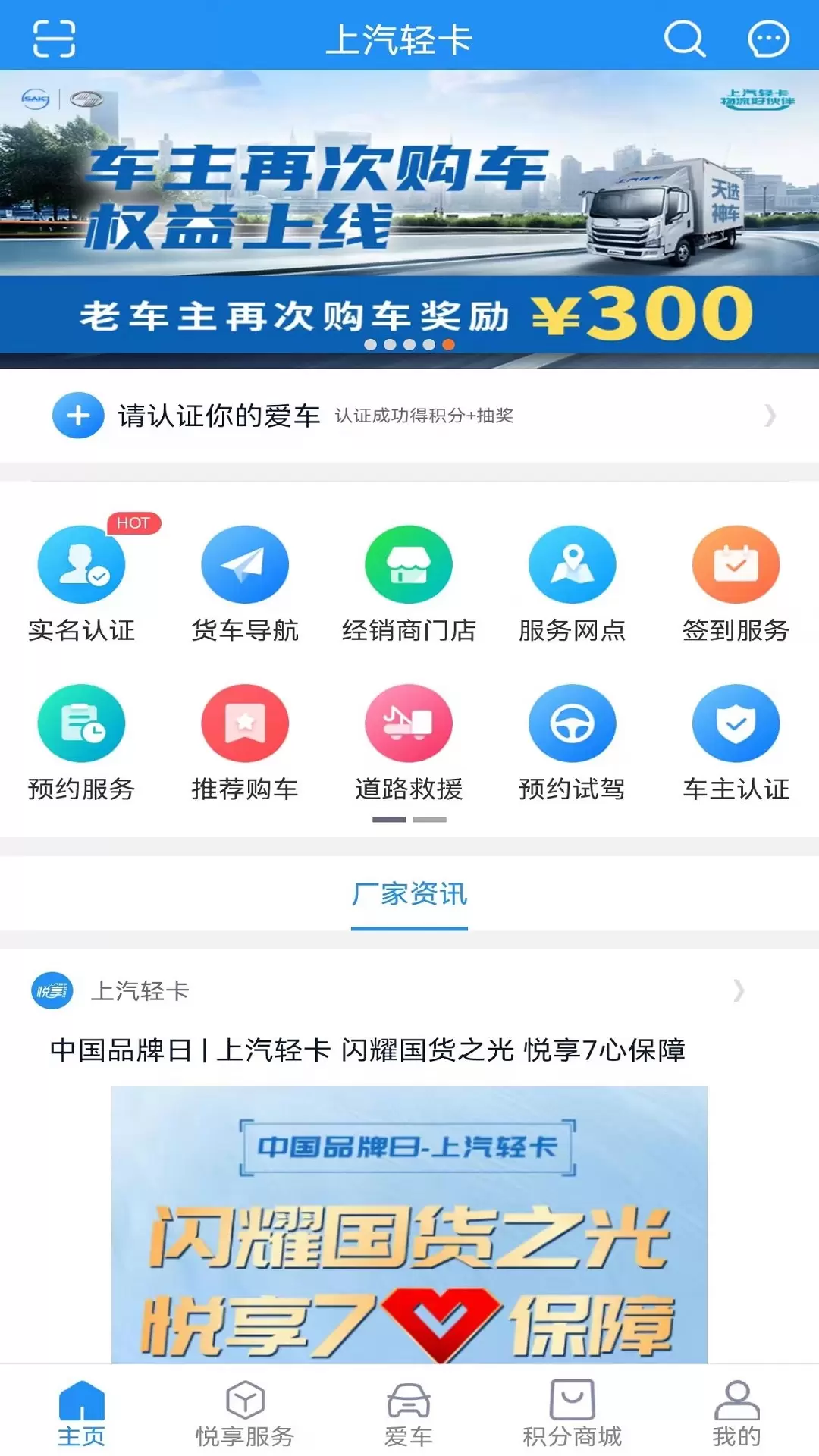The height and width of the screenshot is (1456, 819).
Task: Open 请认证你的爱车 row
Action: pos(409,416)
